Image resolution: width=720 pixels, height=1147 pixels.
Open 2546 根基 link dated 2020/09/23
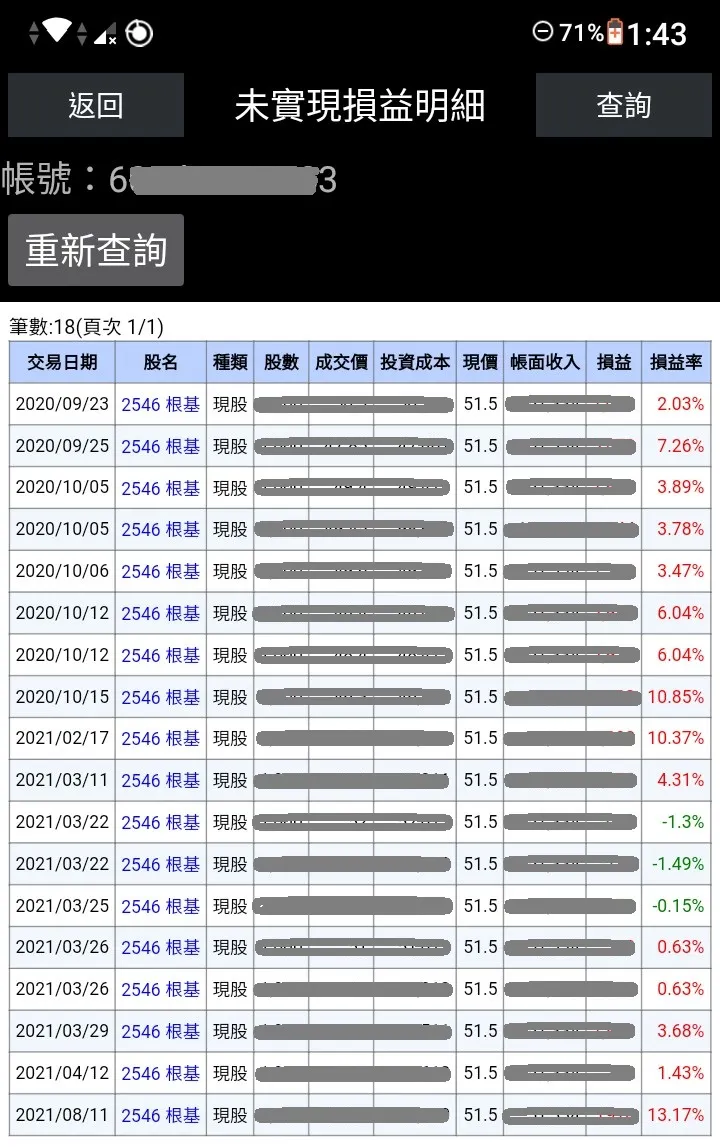[x=160, y=404]
